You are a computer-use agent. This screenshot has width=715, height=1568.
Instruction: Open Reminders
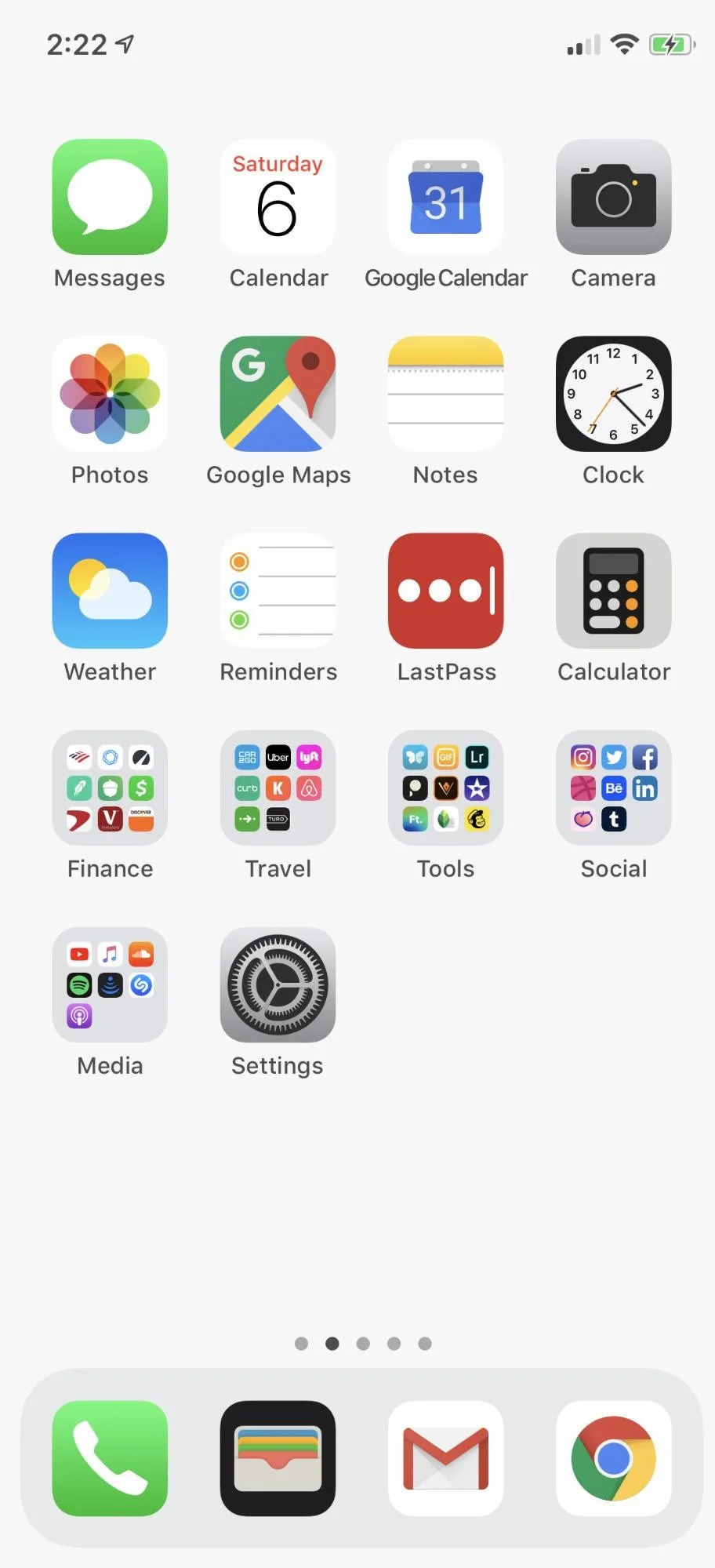coord(278,591)
